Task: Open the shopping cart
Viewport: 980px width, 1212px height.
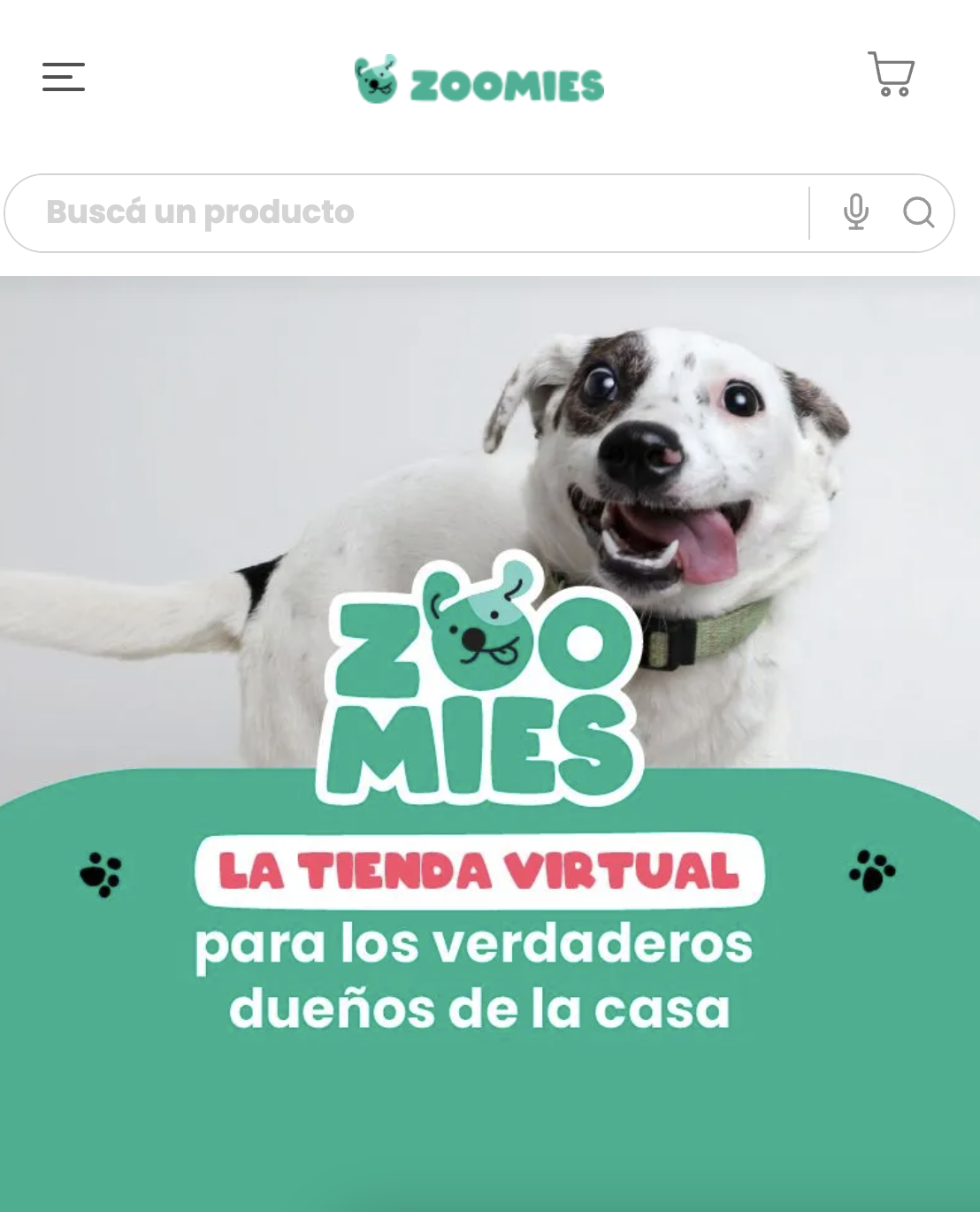Action: coord(891,74)
